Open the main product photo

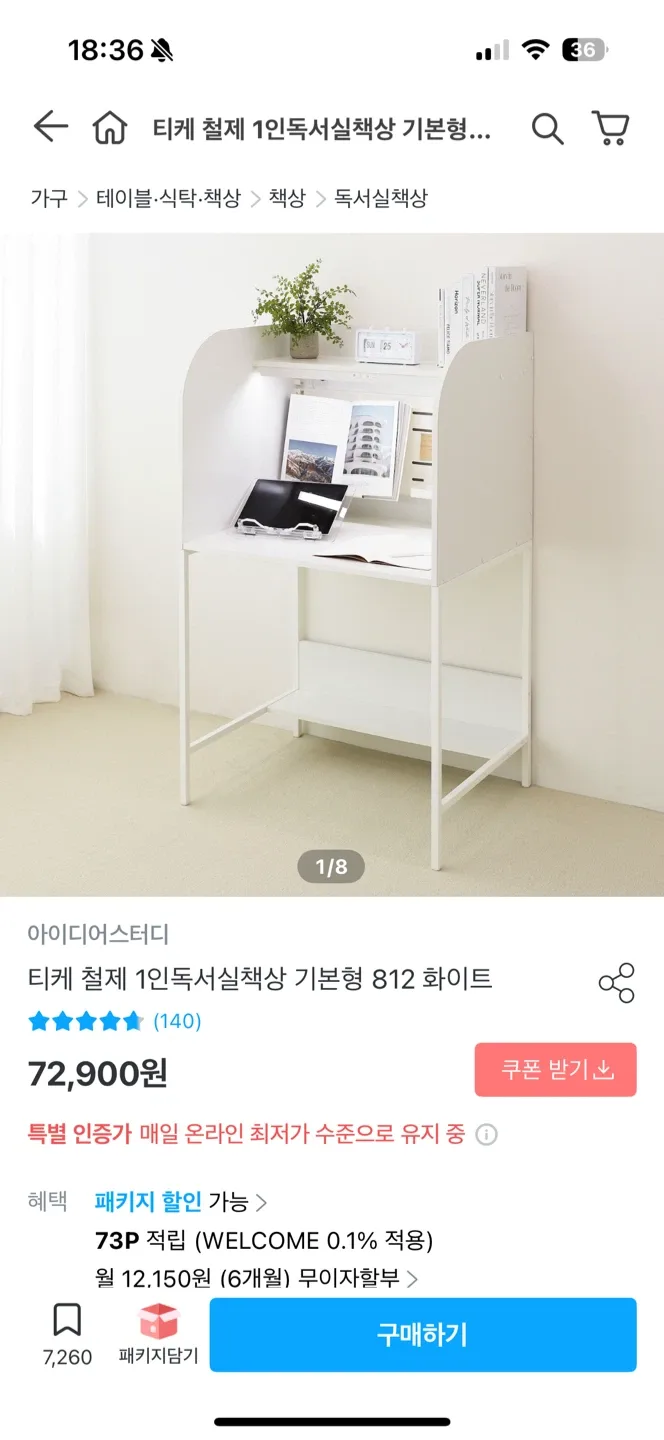(x=332, y=560)
